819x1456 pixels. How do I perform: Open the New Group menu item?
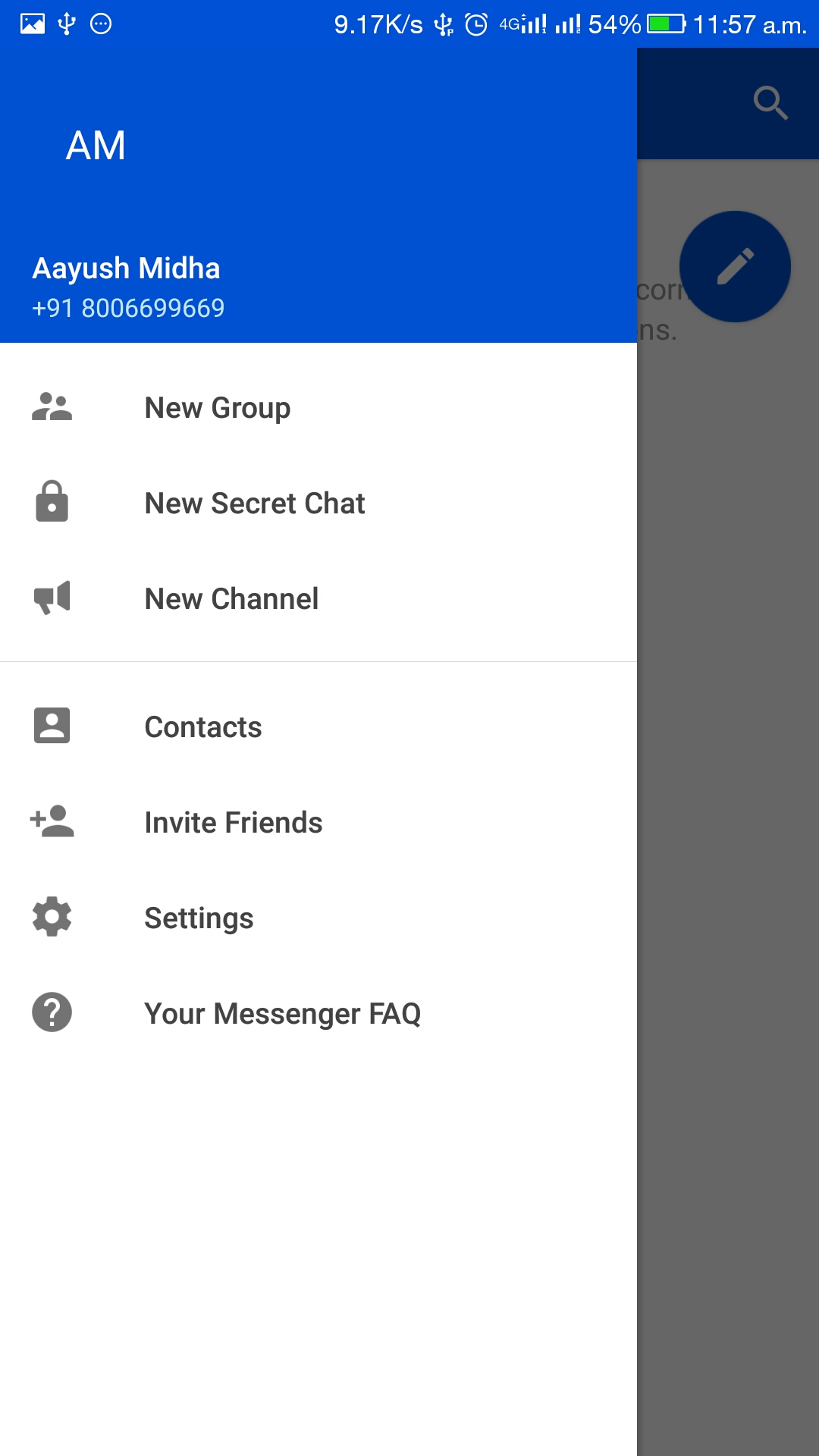click(218, 407)
